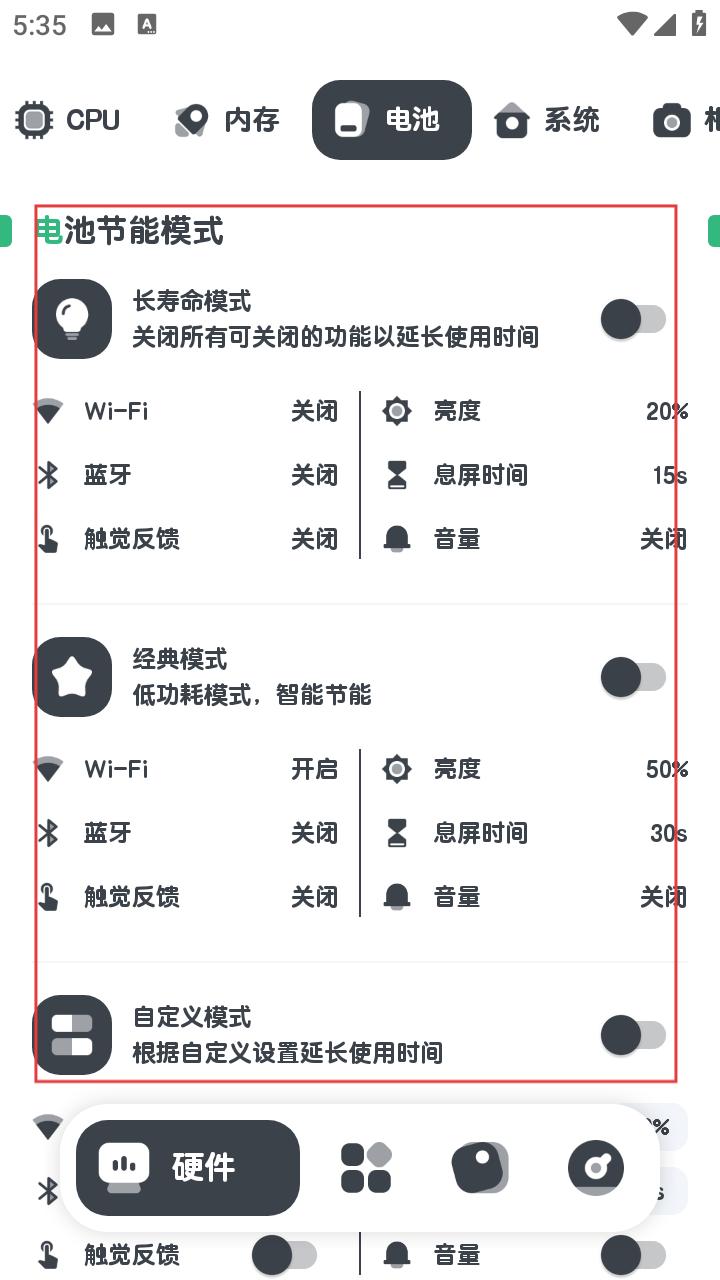Enable the 长寿命模式 switch
This screenshot has height=1280, width=720.
point(633,319)
